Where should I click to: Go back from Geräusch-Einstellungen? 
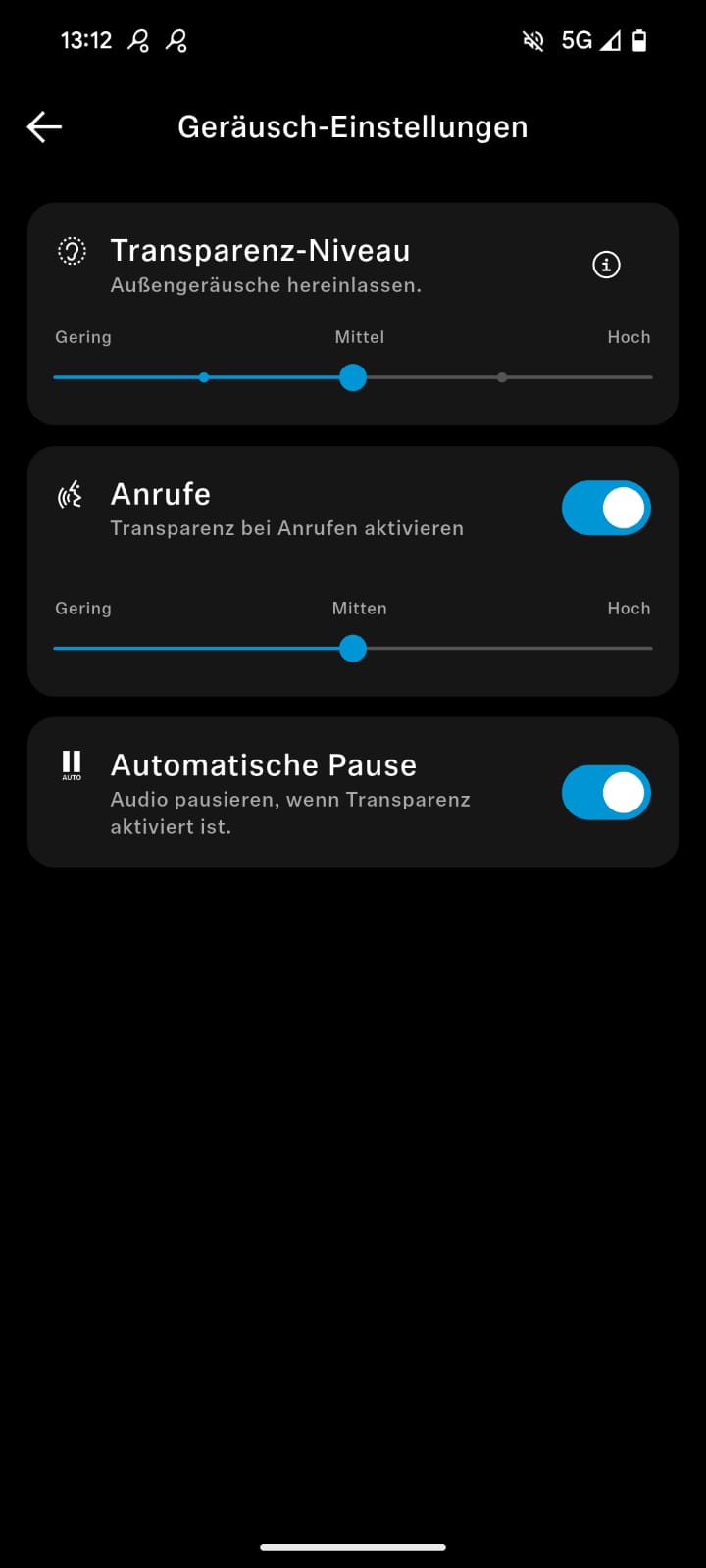point(44,126)
